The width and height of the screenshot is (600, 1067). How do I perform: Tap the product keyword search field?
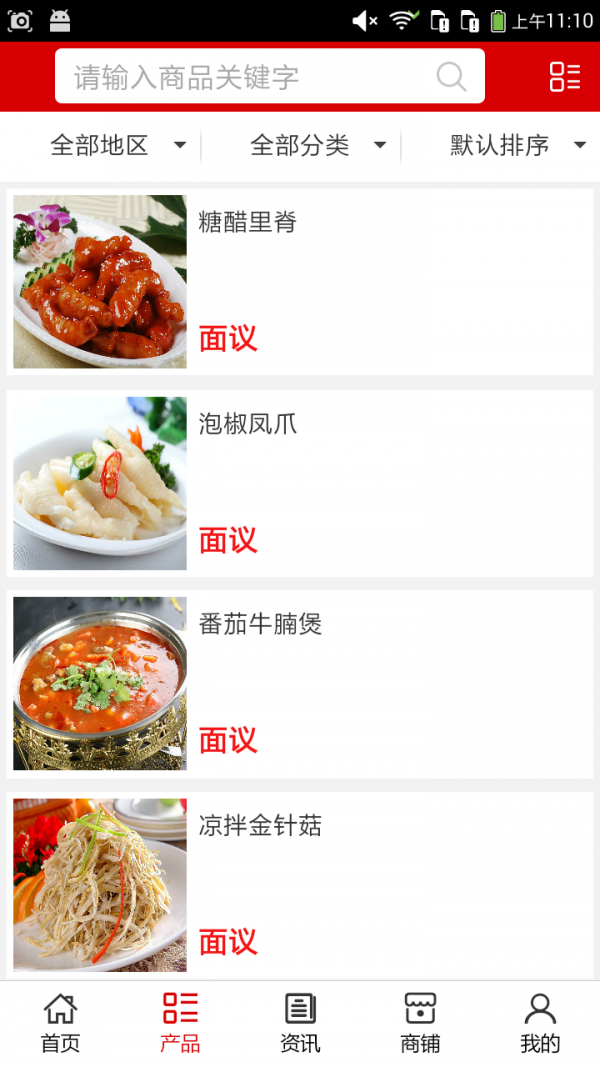coord(240,77)
